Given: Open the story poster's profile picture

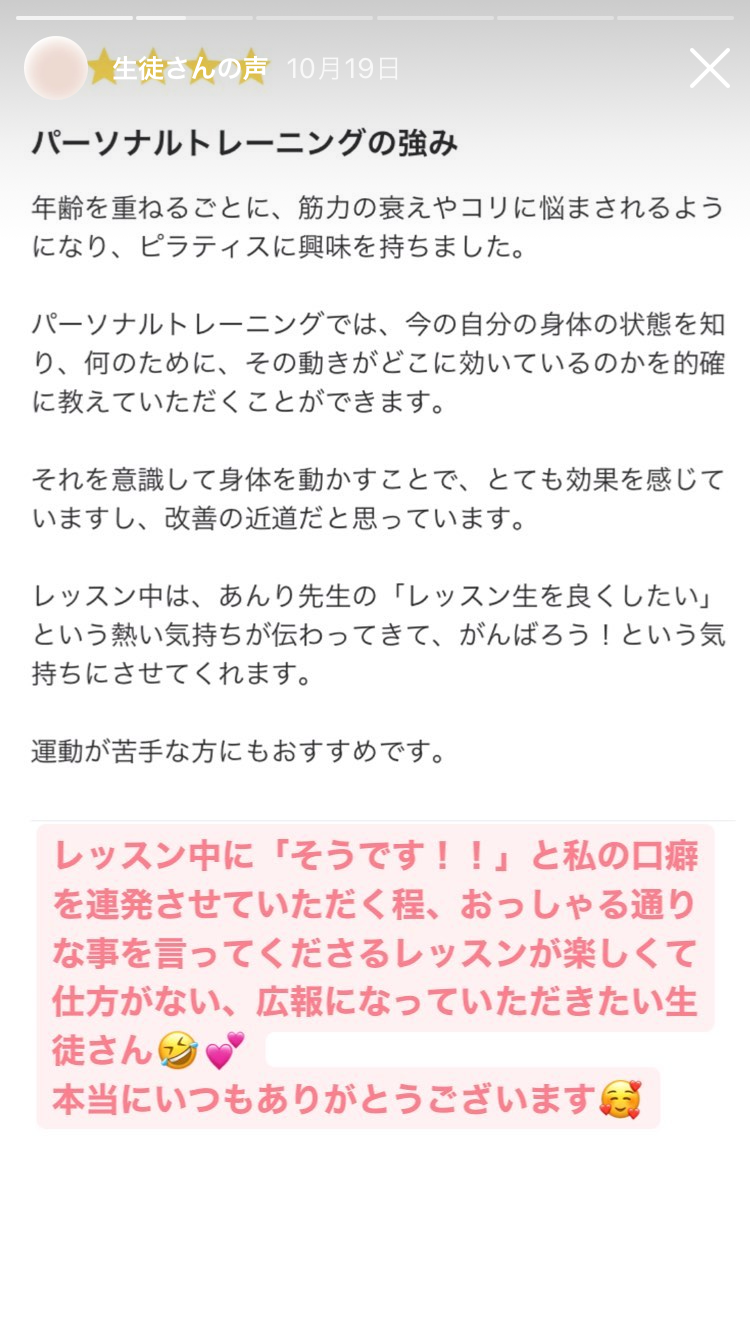Looking at the screenshot, I should tap(55, 68).
